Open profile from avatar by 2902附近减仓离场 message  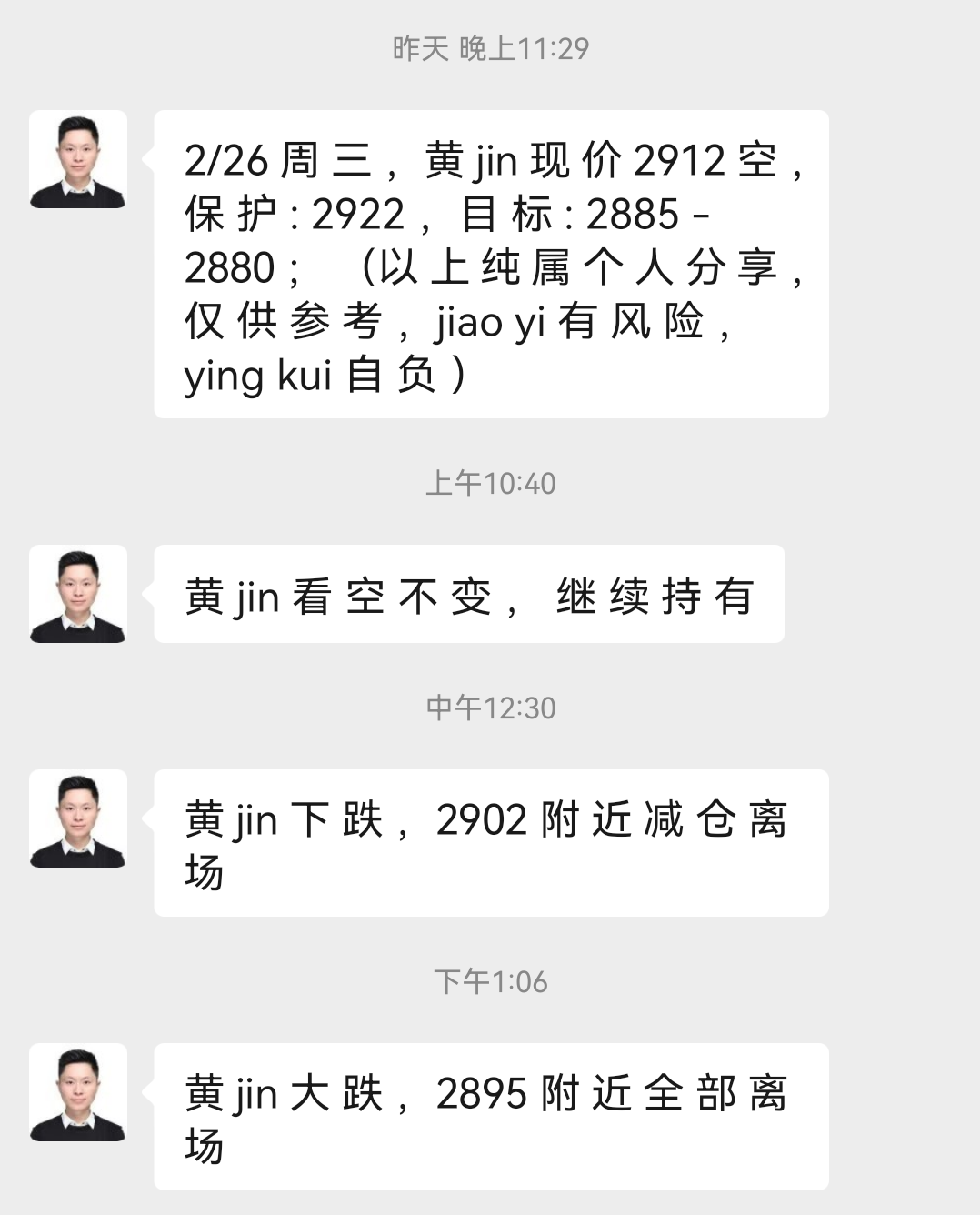(x=78, y=818)
